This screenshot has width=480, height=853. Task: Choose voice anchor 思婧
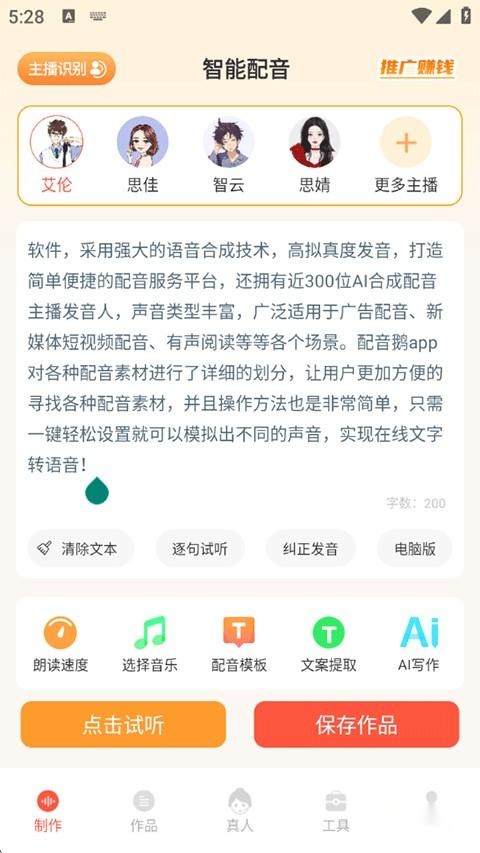[x=315, y=155]
